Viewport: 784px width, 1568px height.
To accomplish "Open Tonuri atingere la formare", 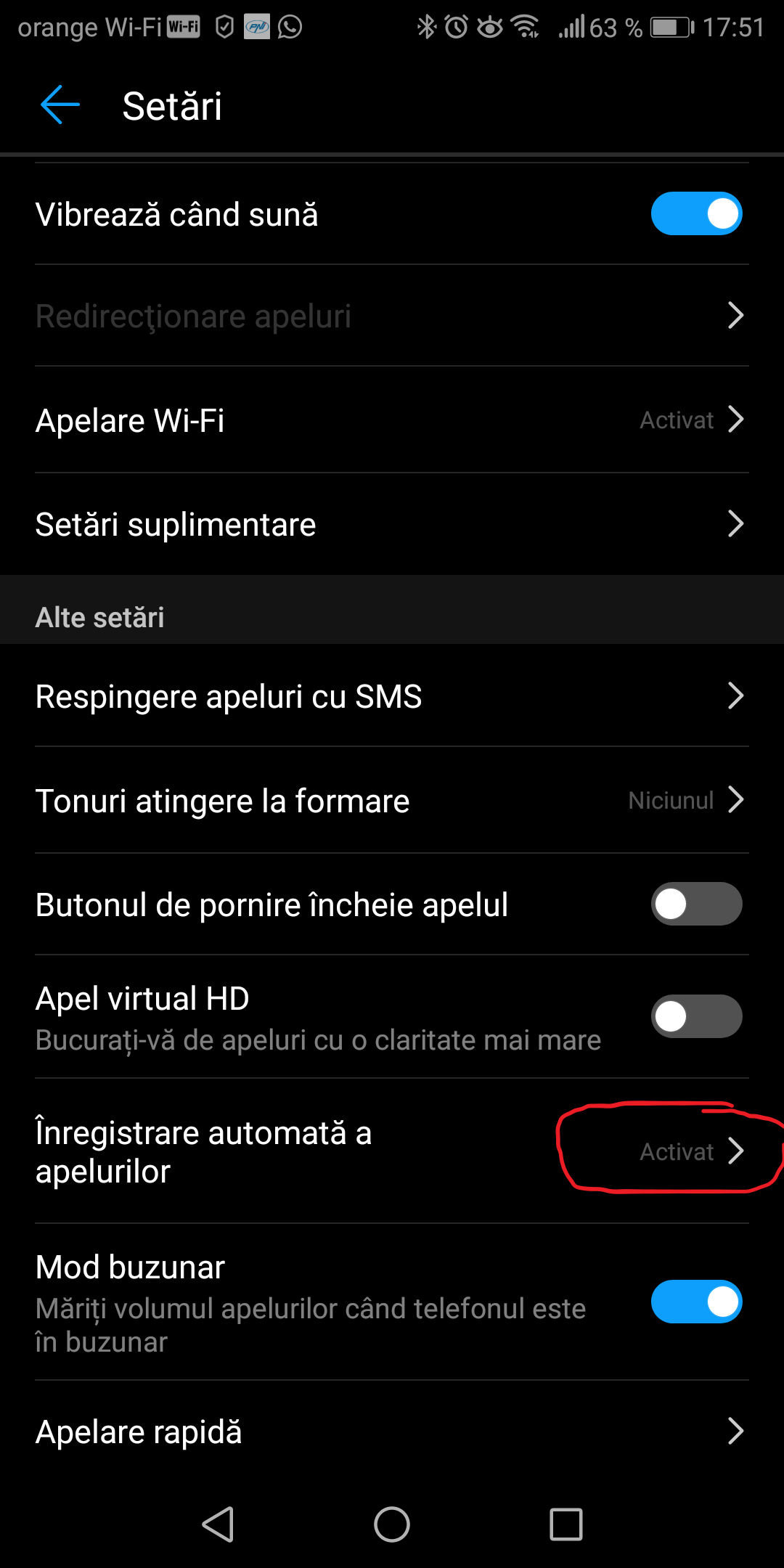I will coord(392,800).
